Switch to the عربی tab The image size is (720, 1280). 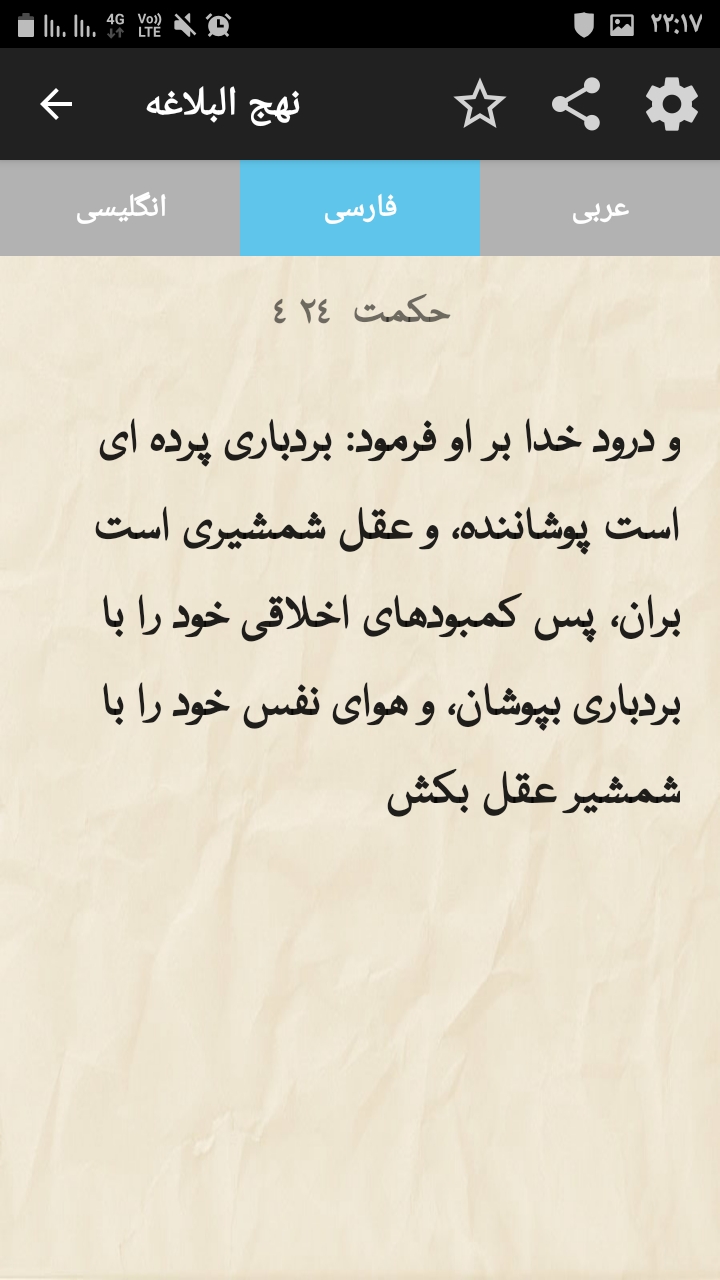pos(600,208)
